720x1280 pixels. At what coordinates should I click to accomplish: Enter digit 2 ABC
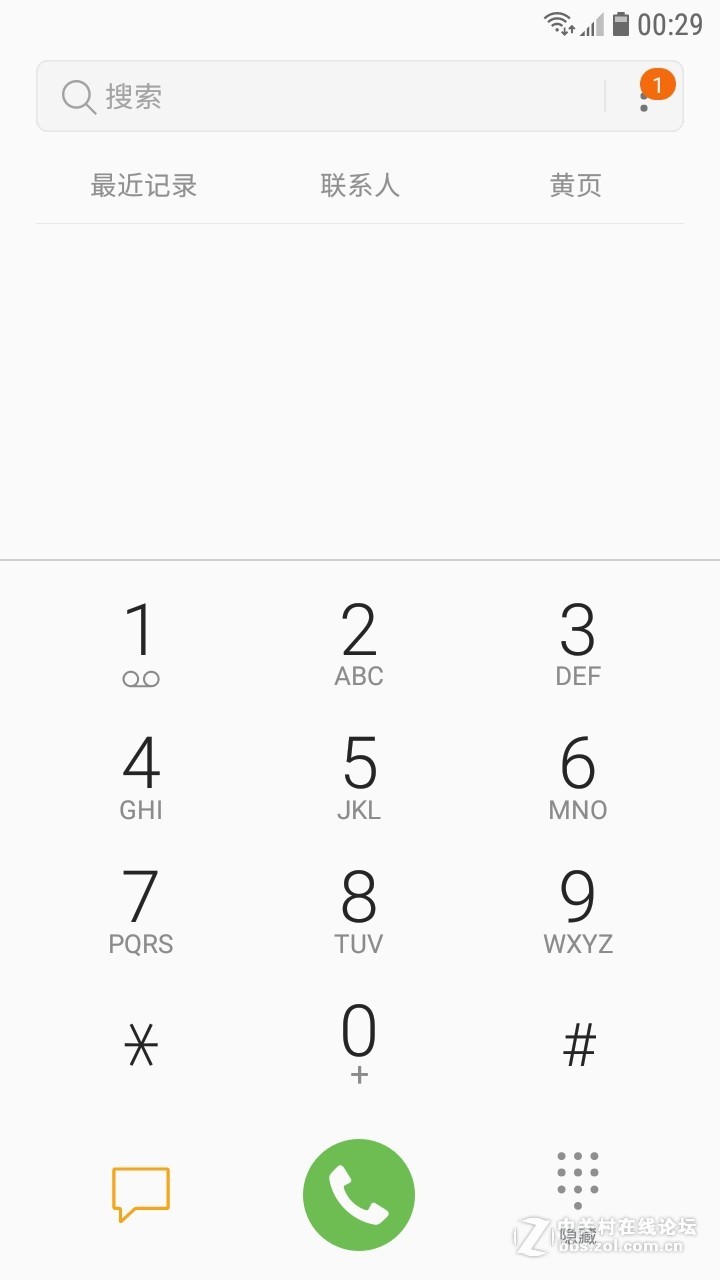pos(359,645)
